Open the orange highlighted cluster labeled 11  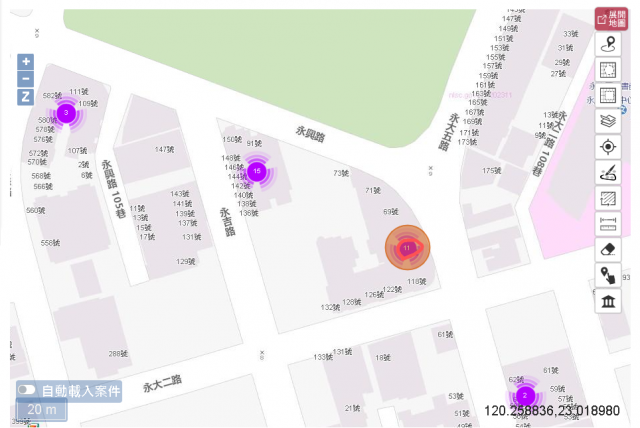click(x=407, y=248)
